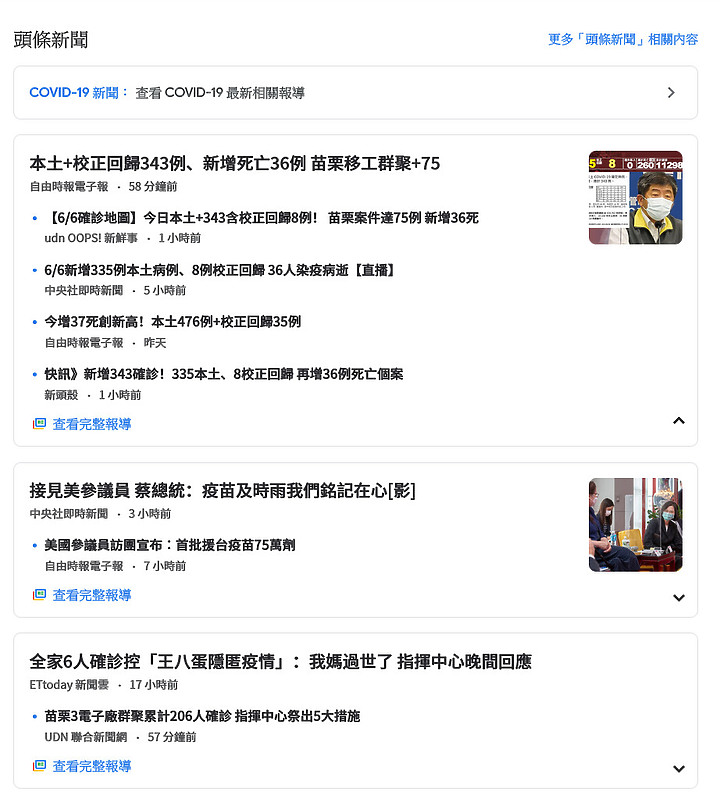Open the 6/6確診地圖 udn OOPS article
Image resolution: width=720 pixels, height=795 pixels.
point(262,218)
